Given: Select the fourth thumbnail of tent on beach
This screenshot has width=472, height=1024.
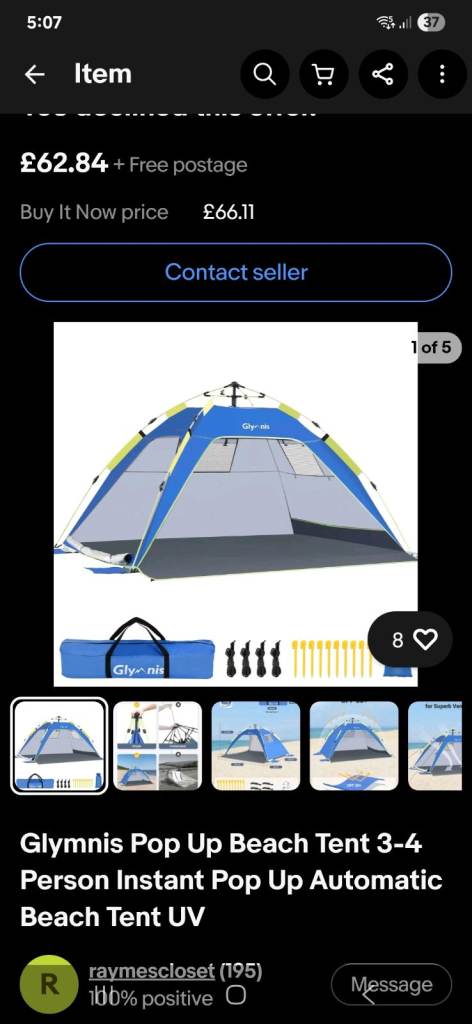Looking at the screenshot, I should pos(354,746).
